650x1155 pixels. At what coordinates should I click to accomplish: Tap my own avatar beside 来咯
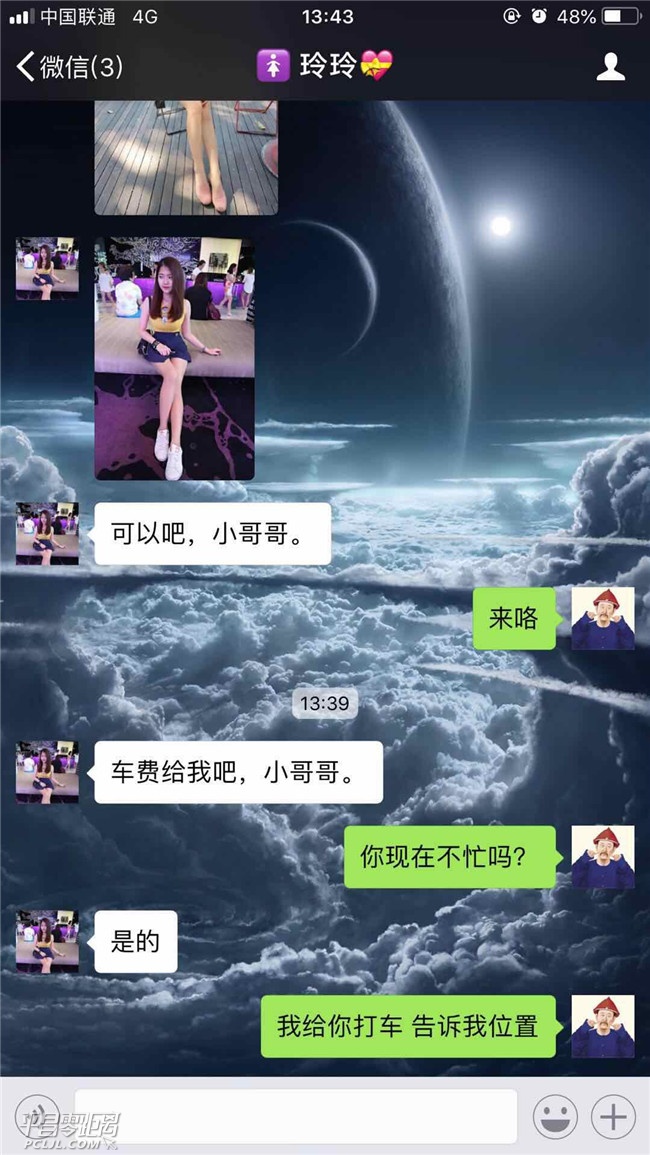602,618
